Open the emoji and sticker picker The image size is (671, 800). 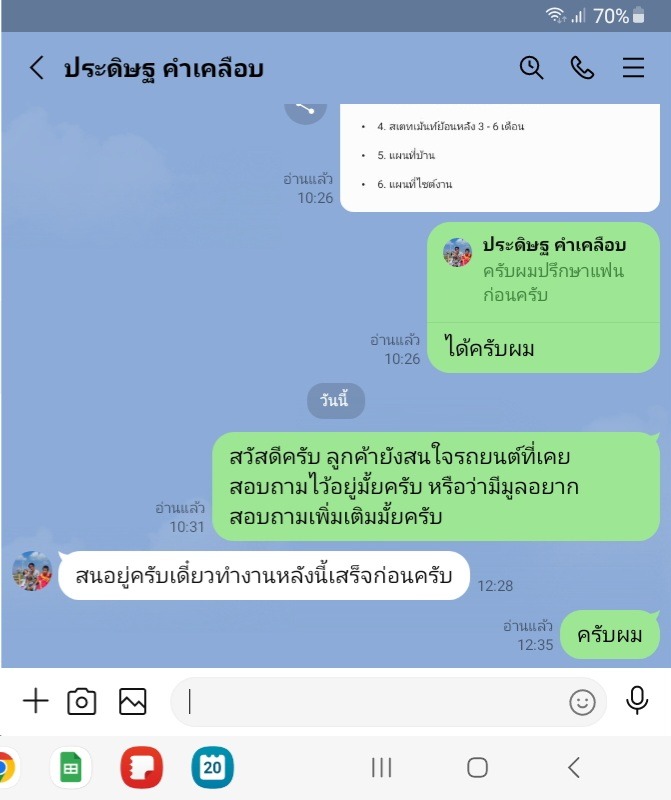click(582, 702)
